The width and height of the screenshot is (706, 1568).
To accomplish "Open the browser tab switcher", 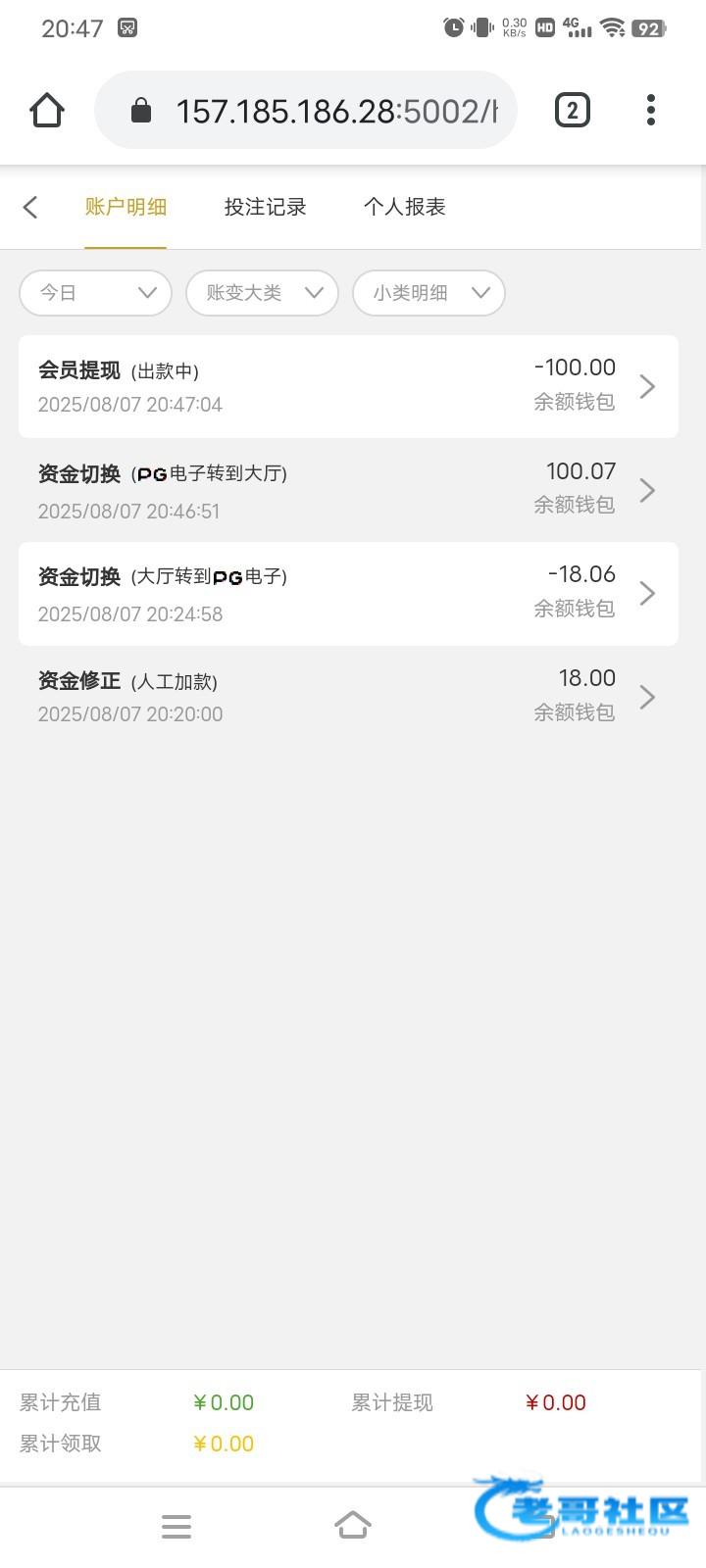I will coord(573,110).
